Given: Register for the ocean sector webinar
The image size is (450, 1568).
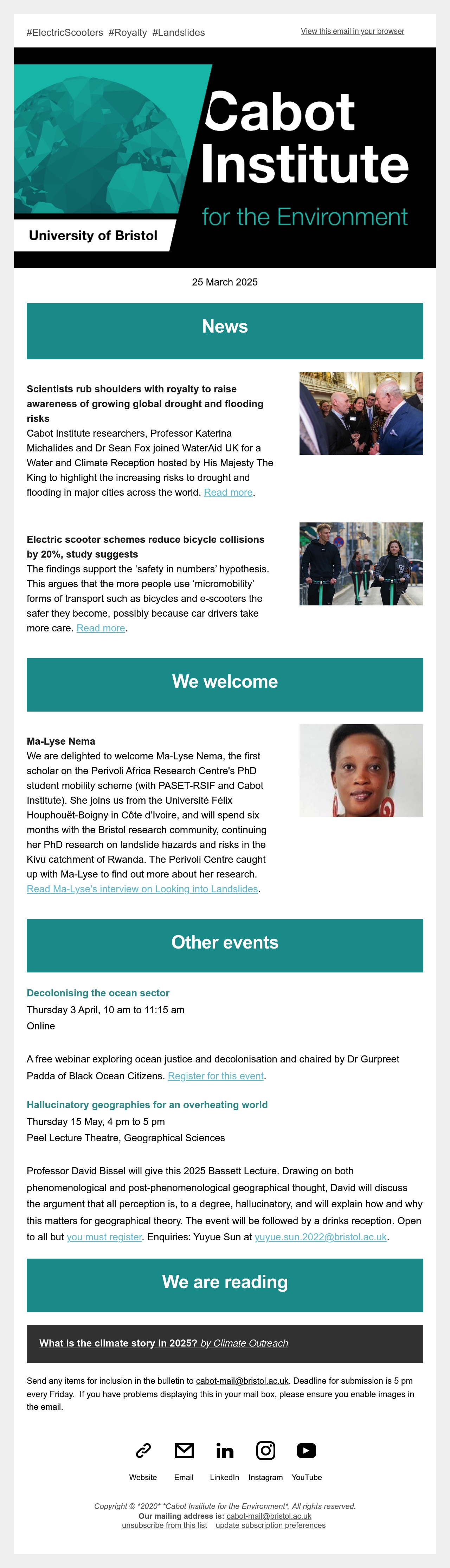Looking at the screenshot, I should [216, 1076].
